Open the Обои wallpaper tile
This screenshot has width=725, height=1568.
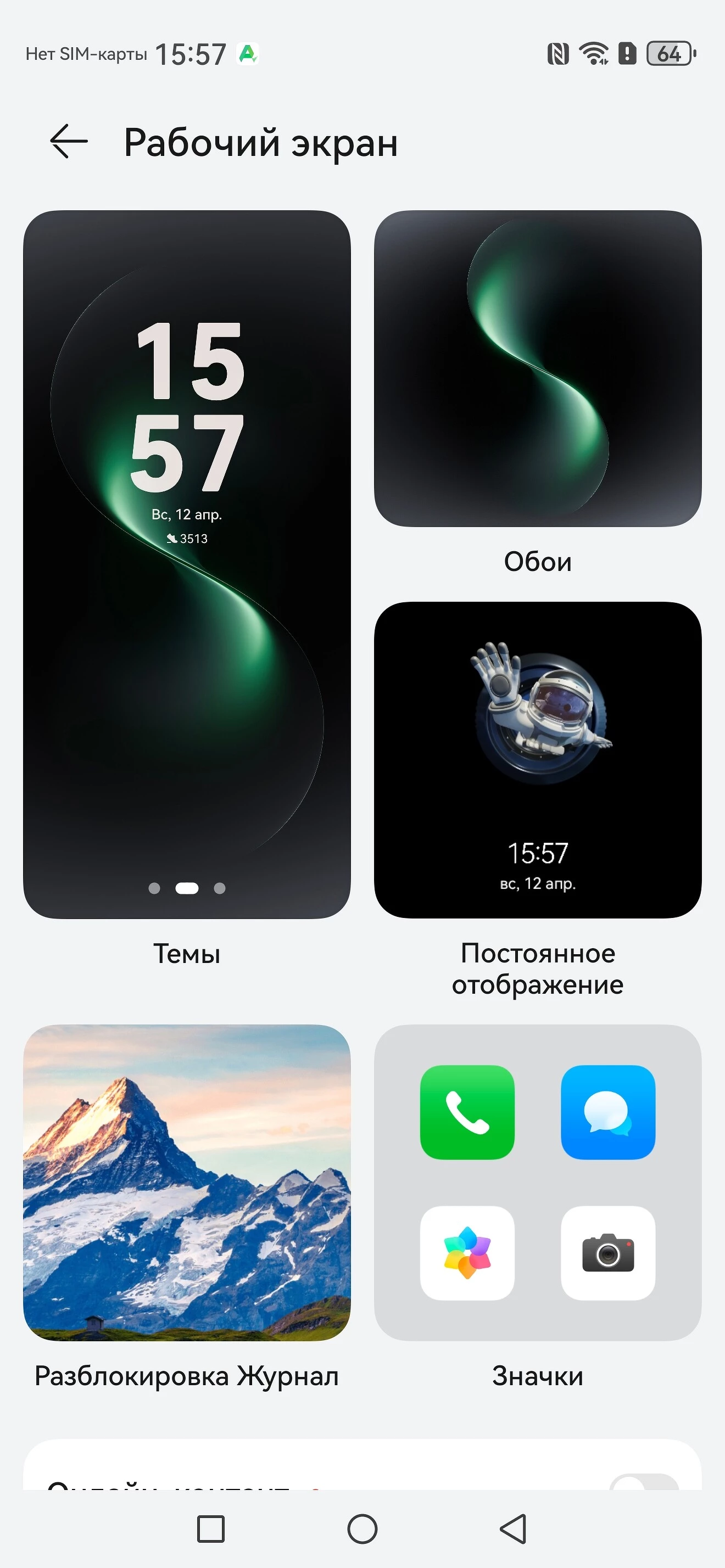(538, 369)
